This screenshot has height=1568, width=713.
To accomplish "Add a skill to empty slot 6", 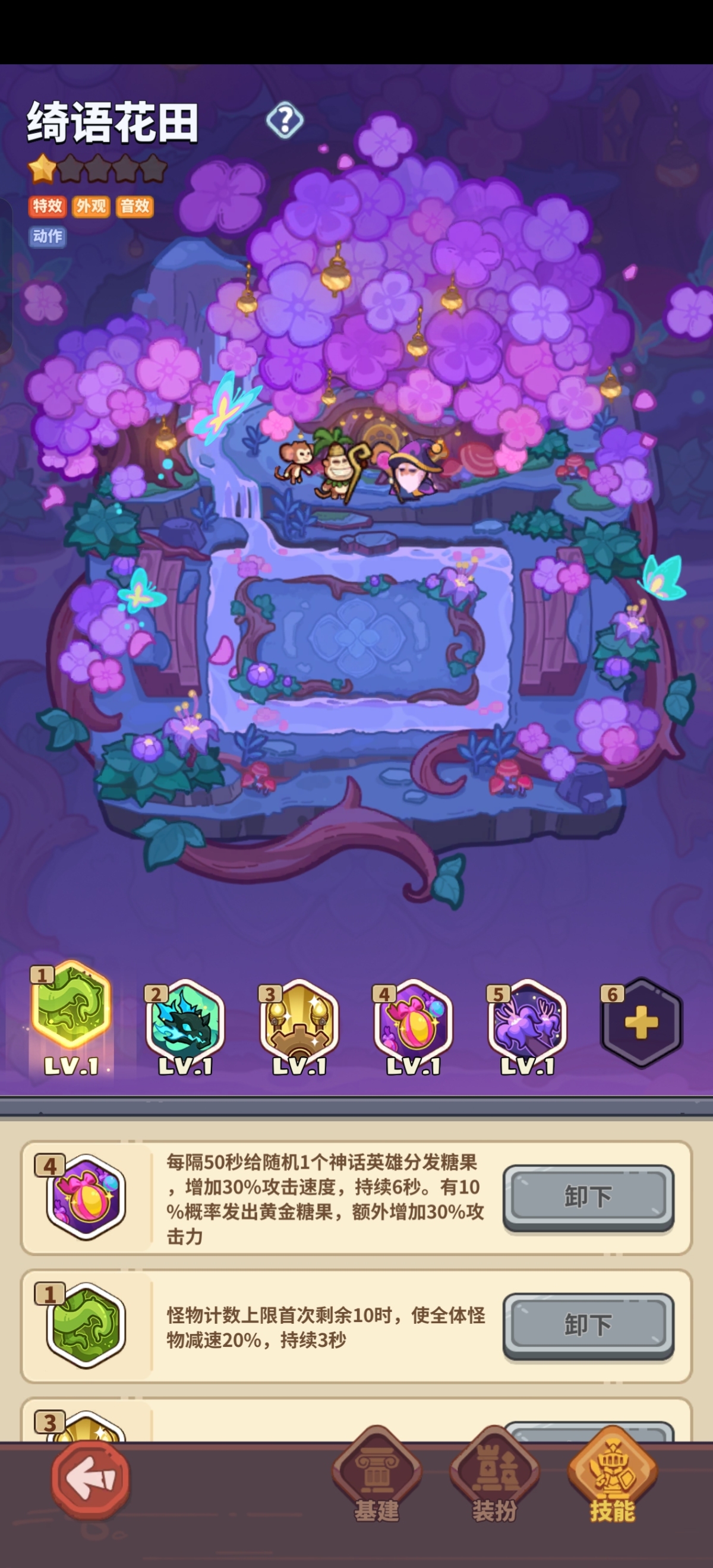I will click(641, 1023).
